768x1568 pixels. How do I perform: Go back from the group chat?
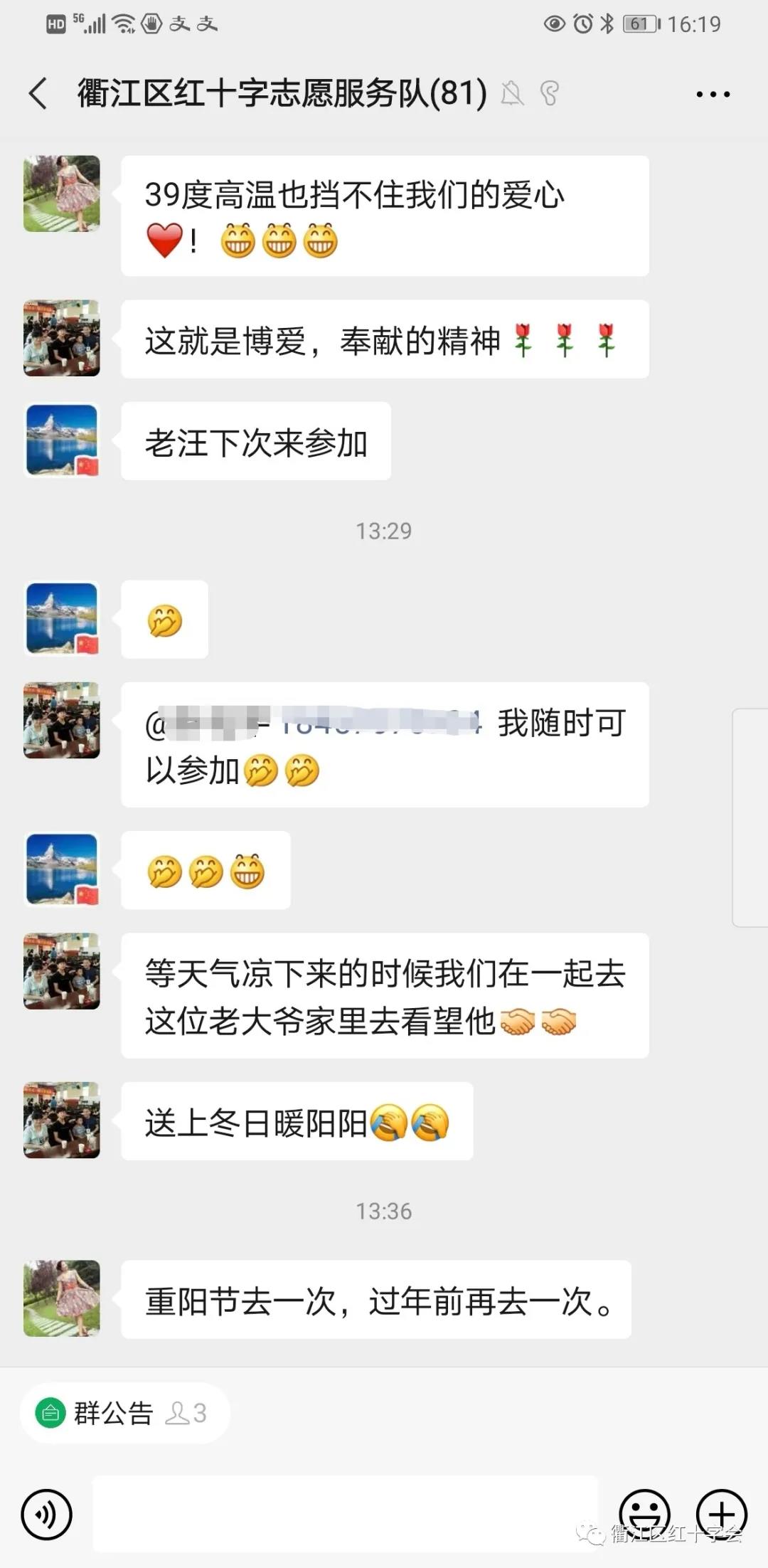[x=38, y=94]
